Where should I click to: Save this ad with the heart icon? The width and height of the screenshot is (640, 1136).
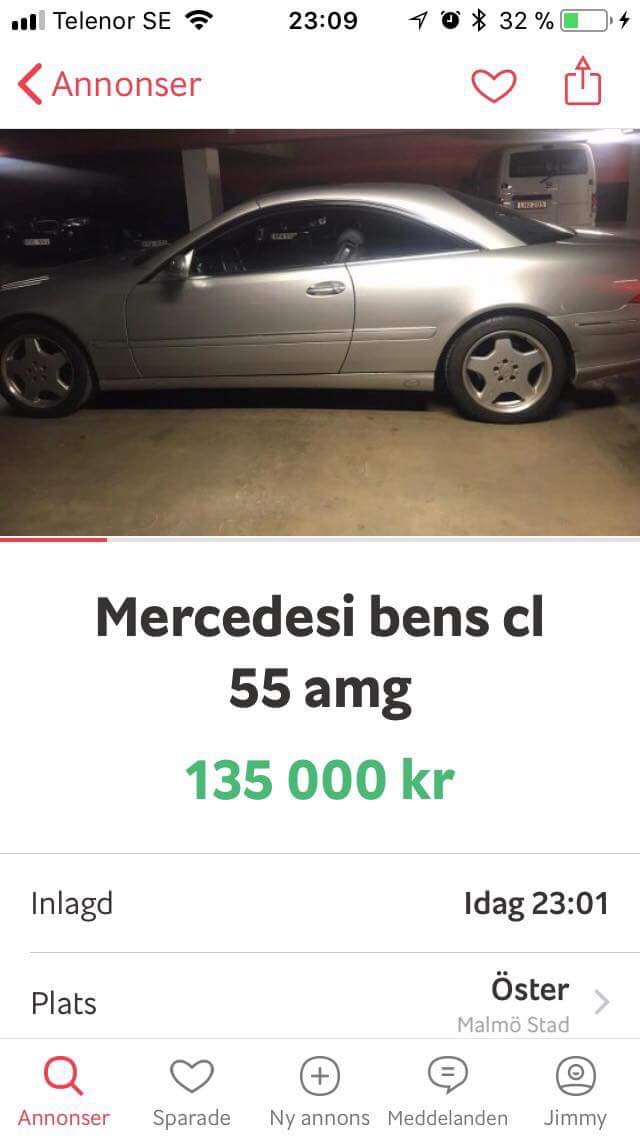494,85
